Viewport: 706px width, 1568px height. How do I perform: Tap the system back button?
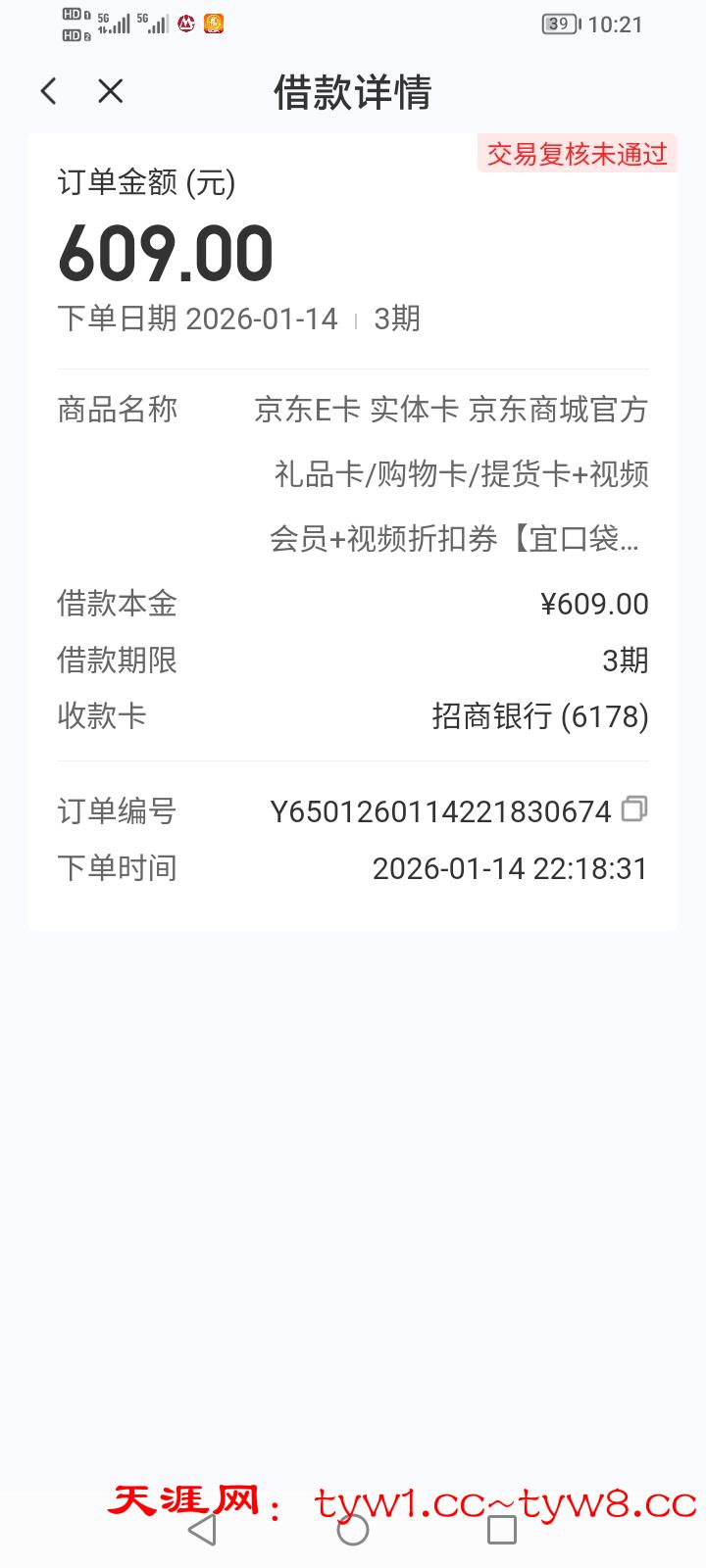(202, 1530)
